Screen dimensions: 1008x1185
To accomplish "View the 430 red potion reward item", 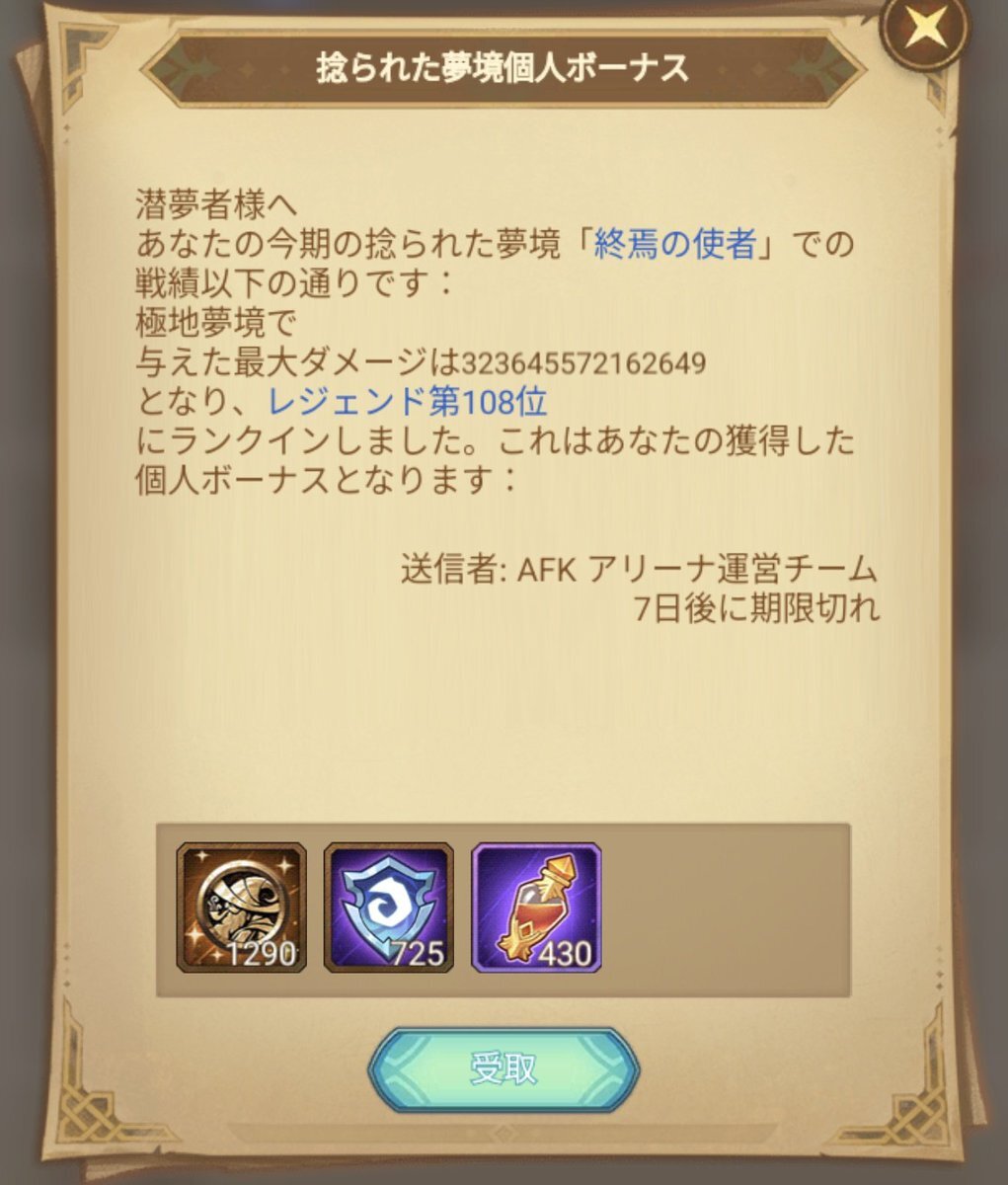I will (536, 908).
